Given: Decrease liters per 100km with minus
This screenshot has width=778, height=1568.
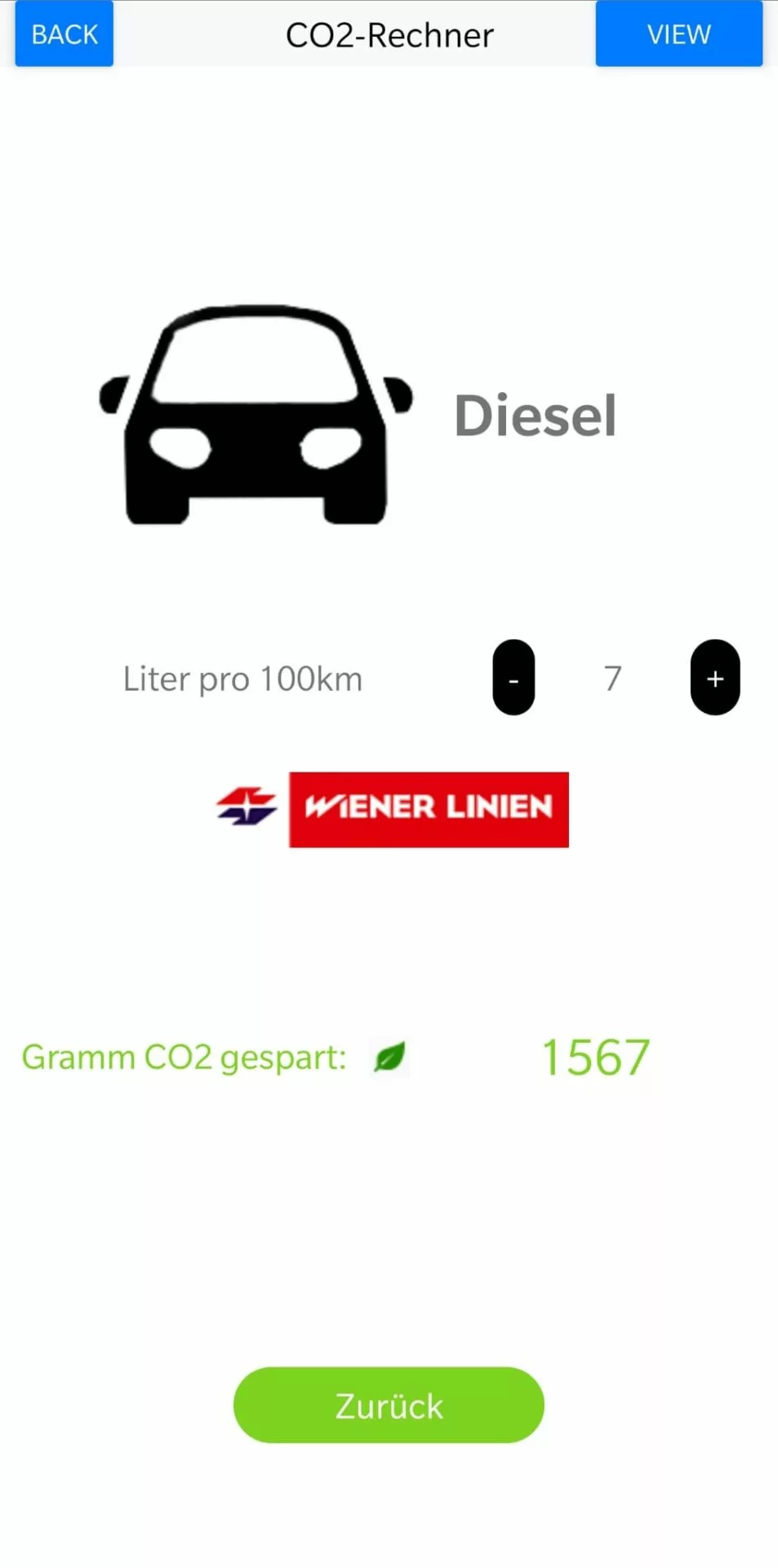Looking at the screenshot, I should click(x=513, y=678).
